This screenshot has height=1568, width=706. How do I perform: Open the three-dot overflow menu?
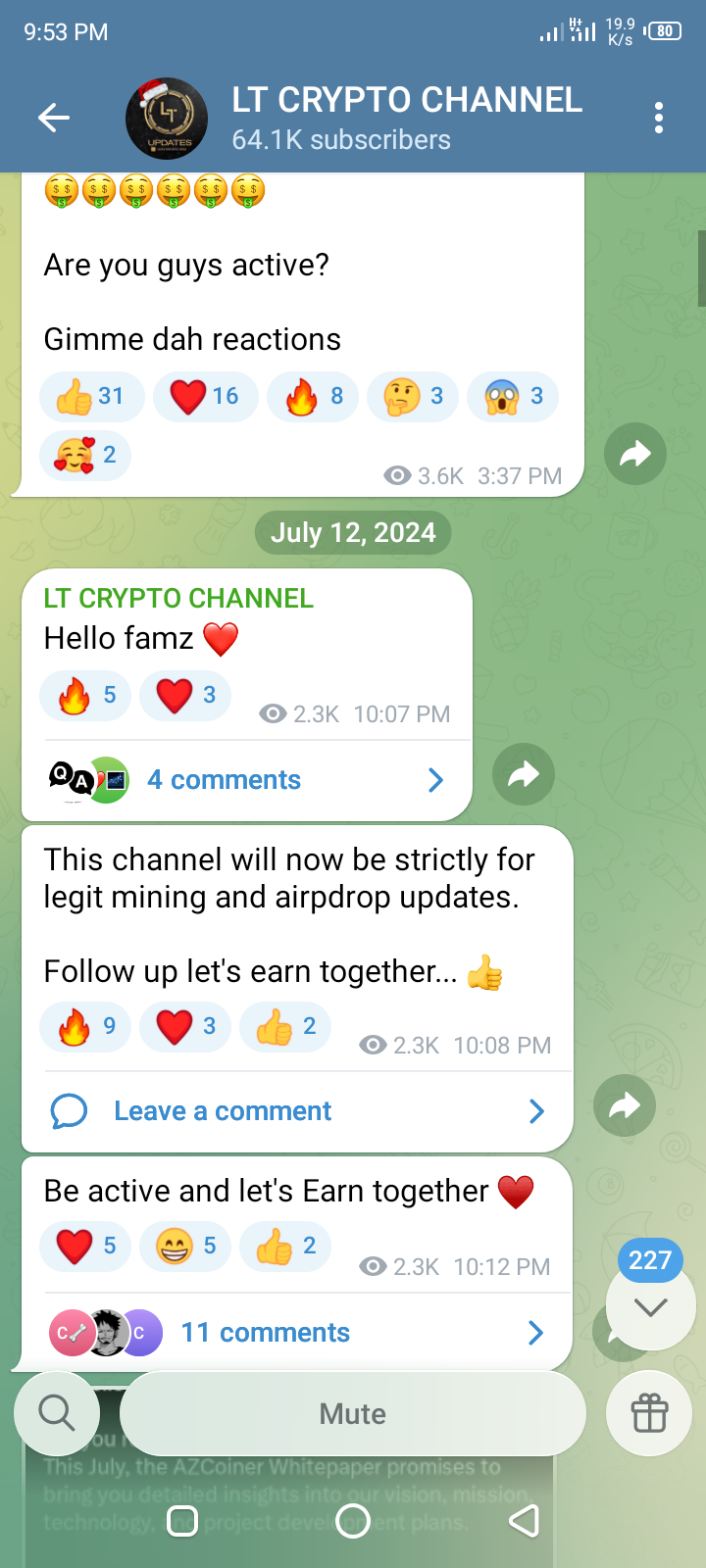tap(659, 119)
